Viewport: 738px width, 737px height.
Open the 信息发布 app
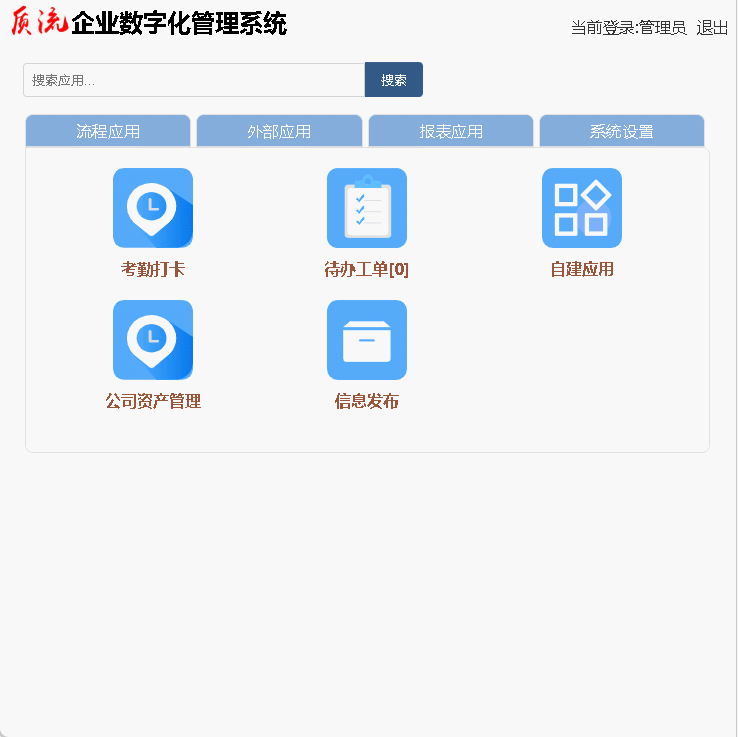pos(367,340)
